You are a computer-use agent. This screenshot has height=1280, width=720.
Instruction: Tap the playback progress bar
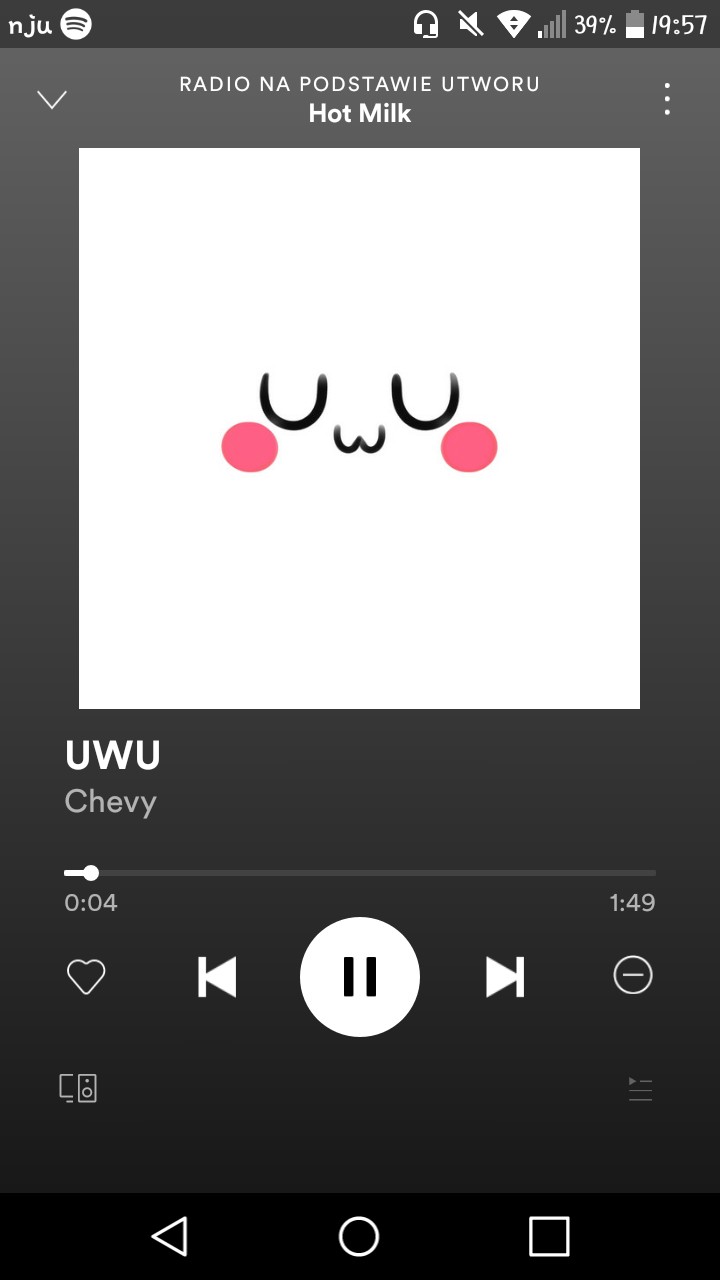(360, 873)
